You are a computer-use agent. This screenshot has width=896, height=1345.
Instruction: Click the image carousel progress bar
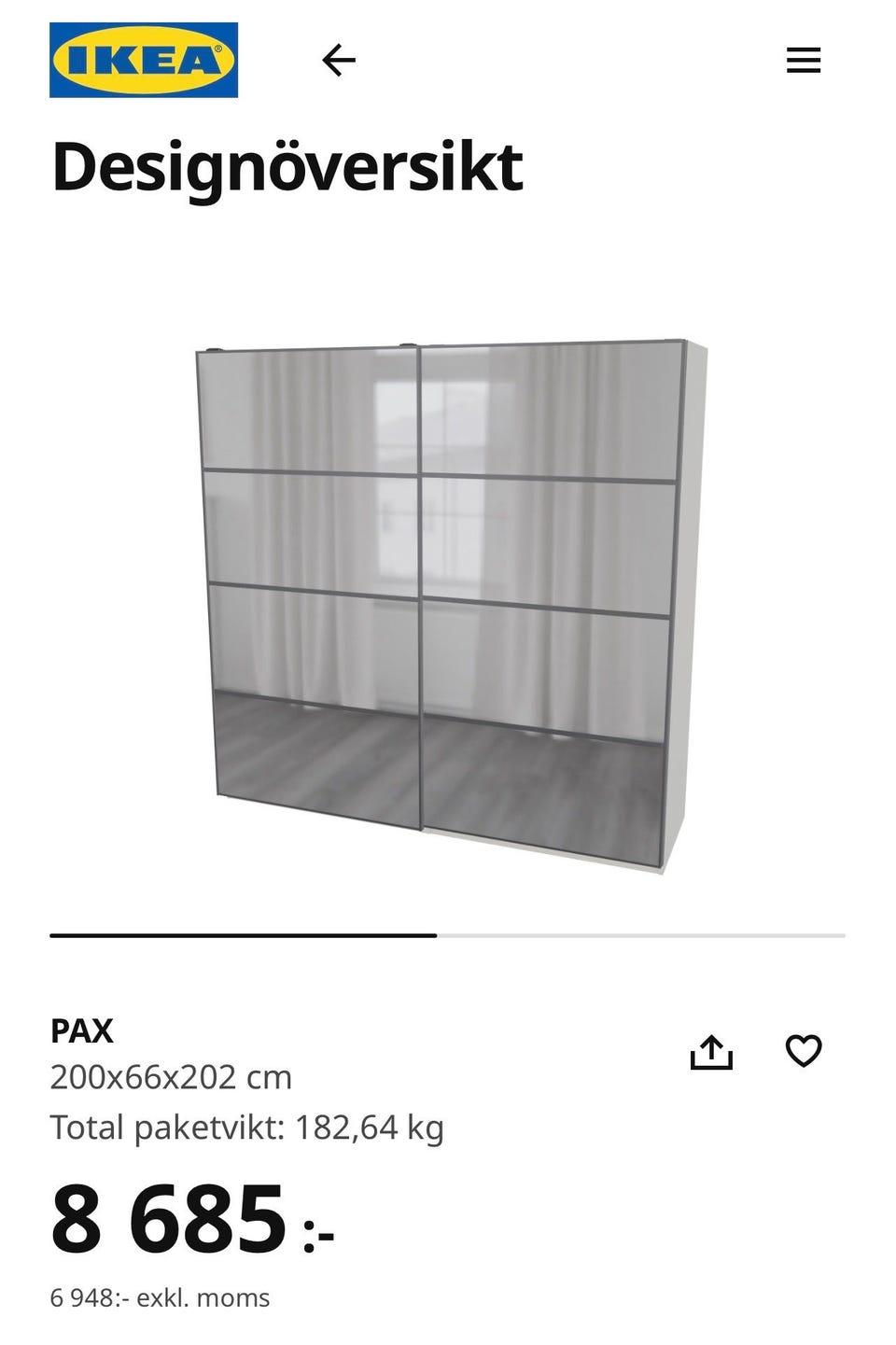448,933
